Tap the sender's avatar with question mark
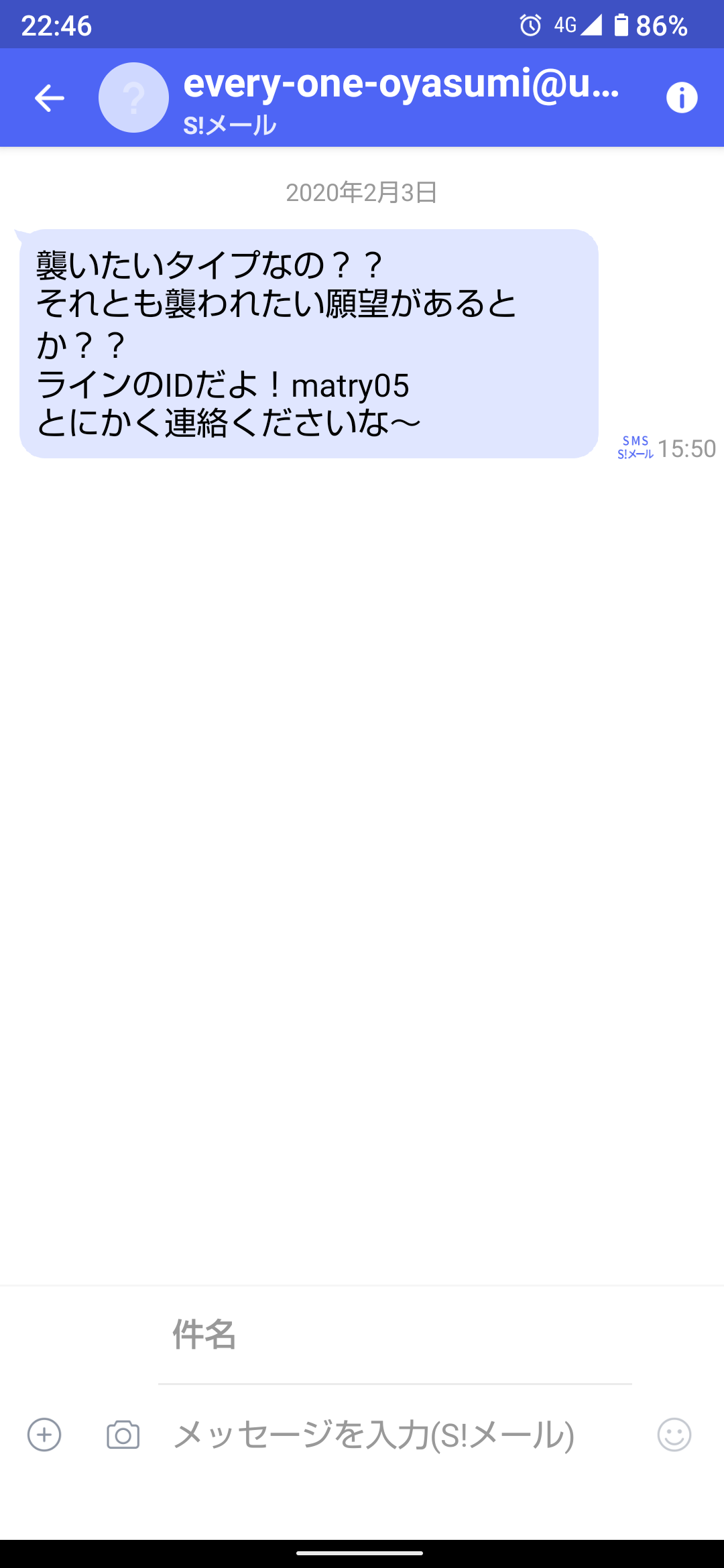 coord(133,98)
